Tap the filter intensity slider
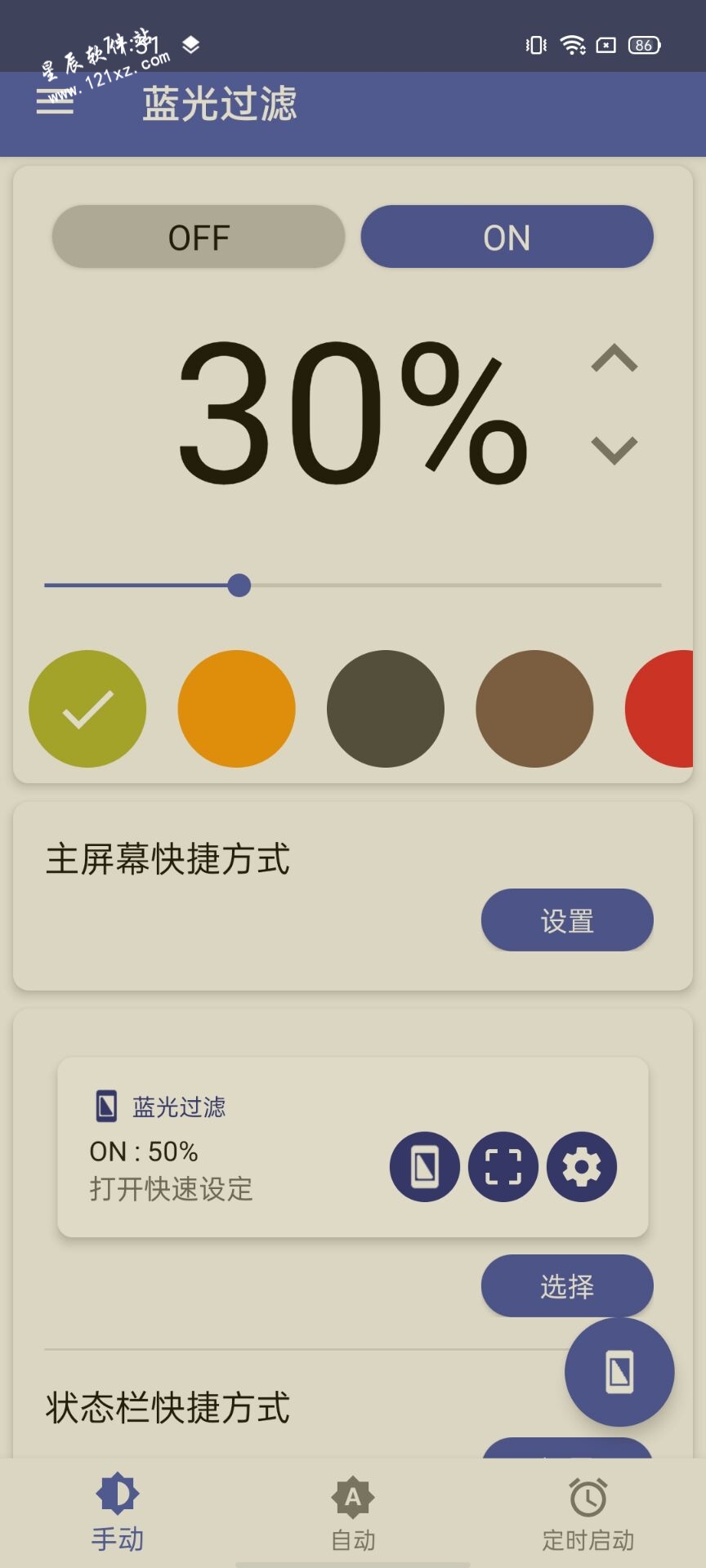Screen dimensions: 706x1568 [353, 586]
